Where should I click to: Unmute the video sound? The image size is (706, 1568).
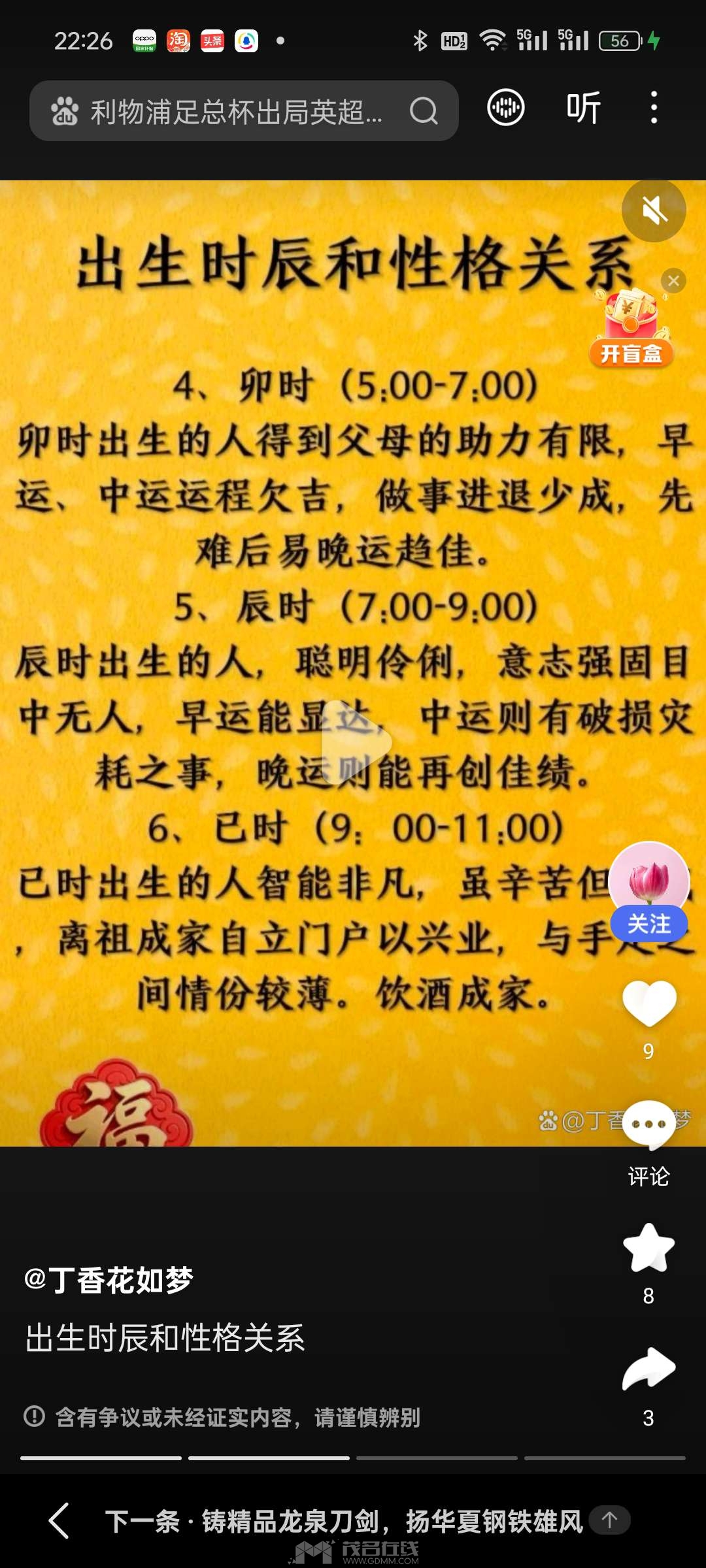tap(654, 210)
